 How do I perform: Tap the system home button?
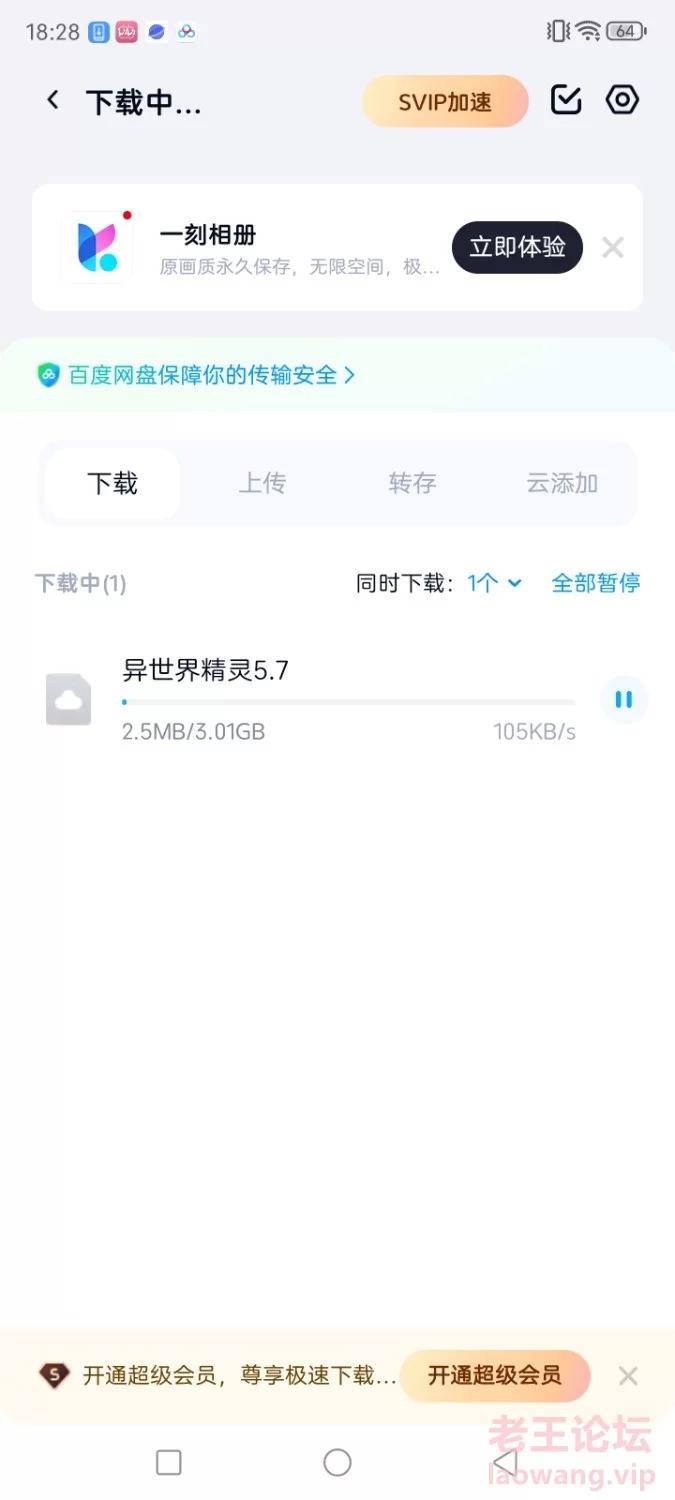click(337, 1462)
